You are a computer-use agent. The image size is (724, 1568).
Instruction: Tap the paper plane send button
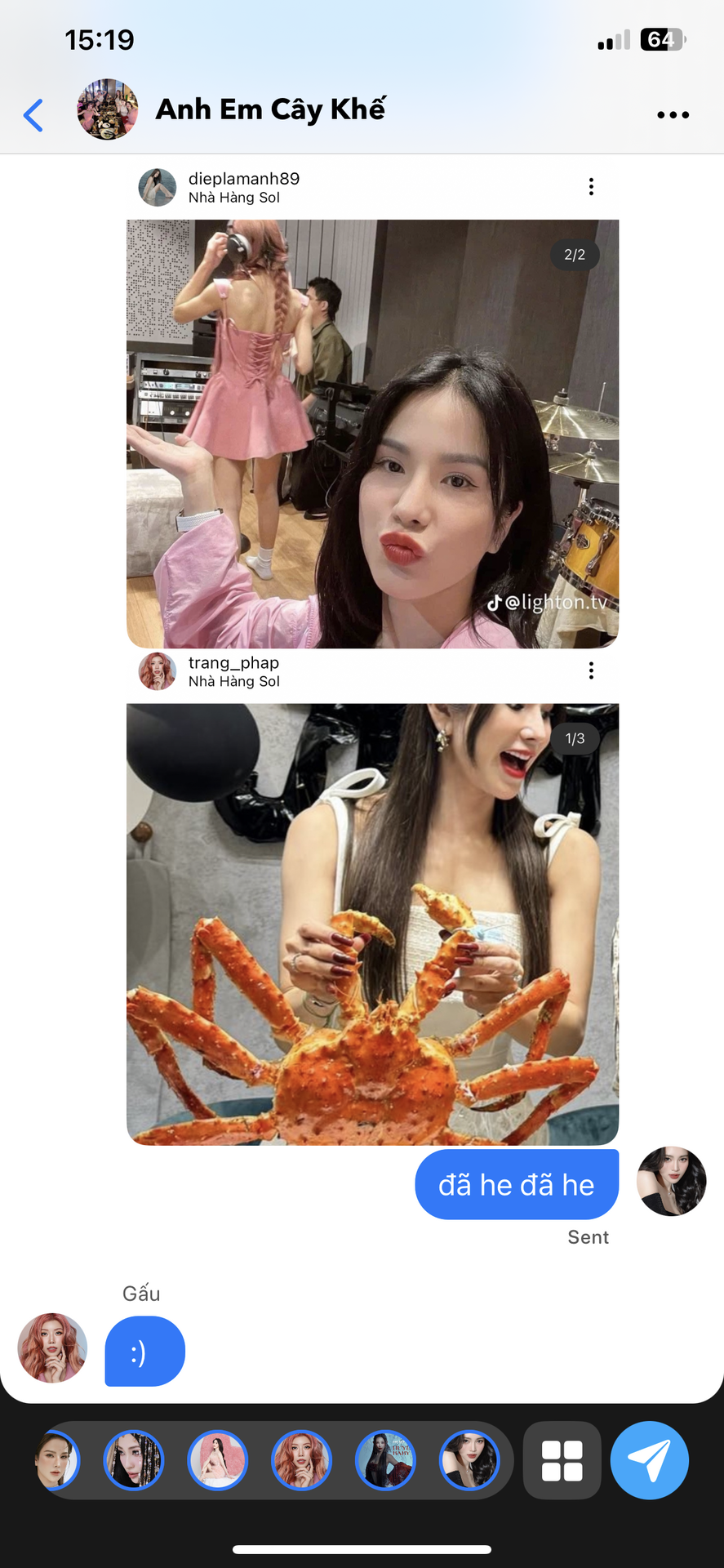tap(650, 1460)
